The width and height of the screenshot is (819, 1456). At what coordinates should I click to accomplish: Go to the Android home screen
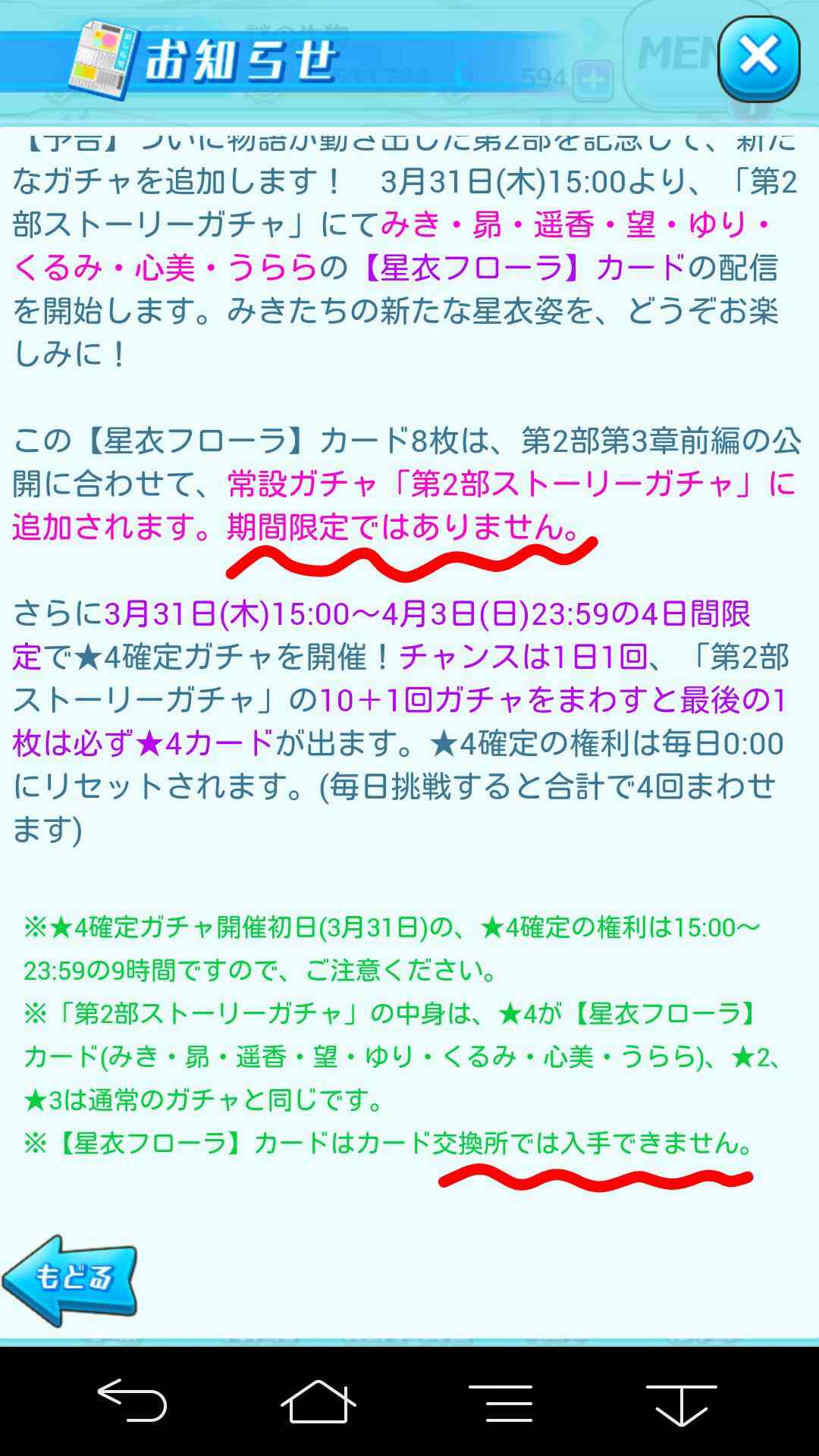[318, 1401]
